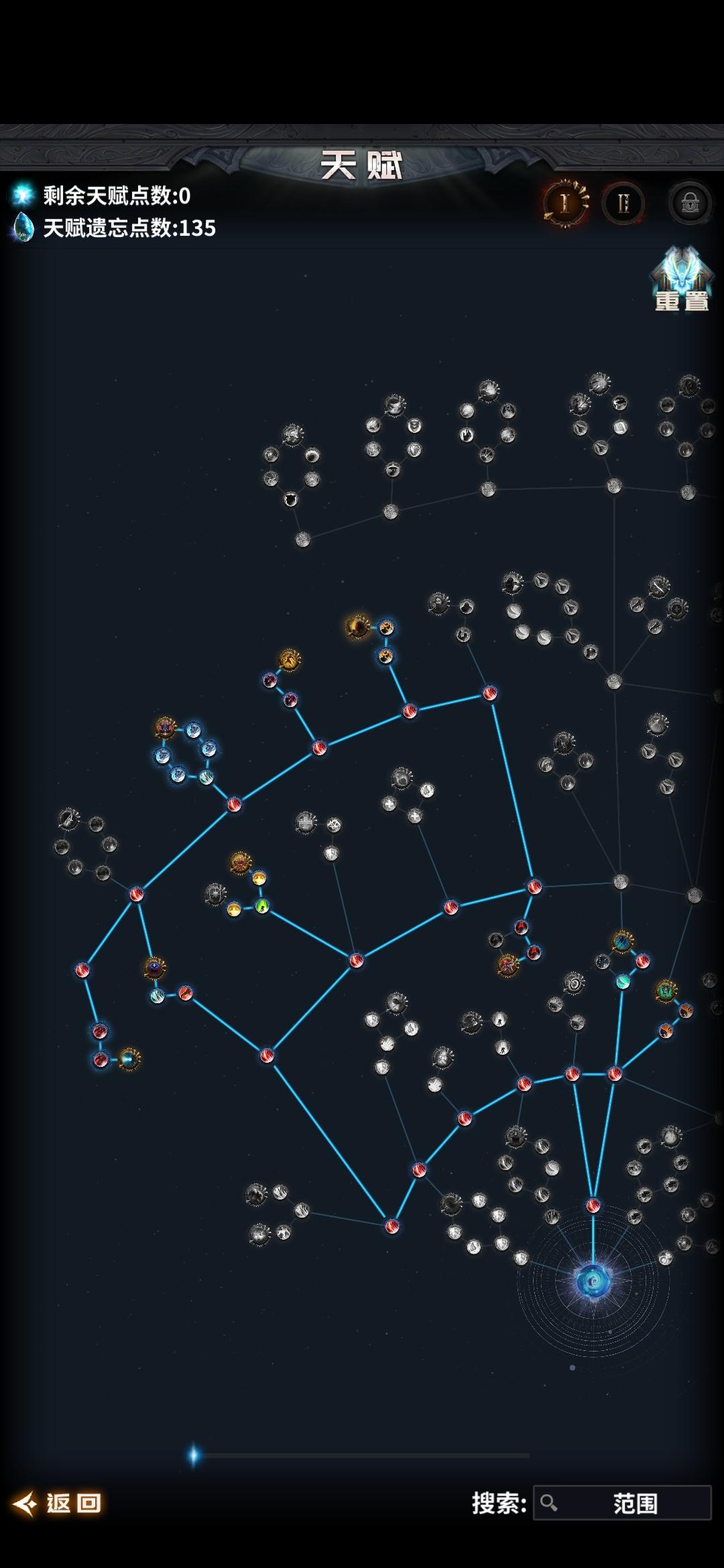The height and width of the screenshot is (1568, 724).
Task: Select the dark red demon talent with golden frame
Action: point(507,965)
